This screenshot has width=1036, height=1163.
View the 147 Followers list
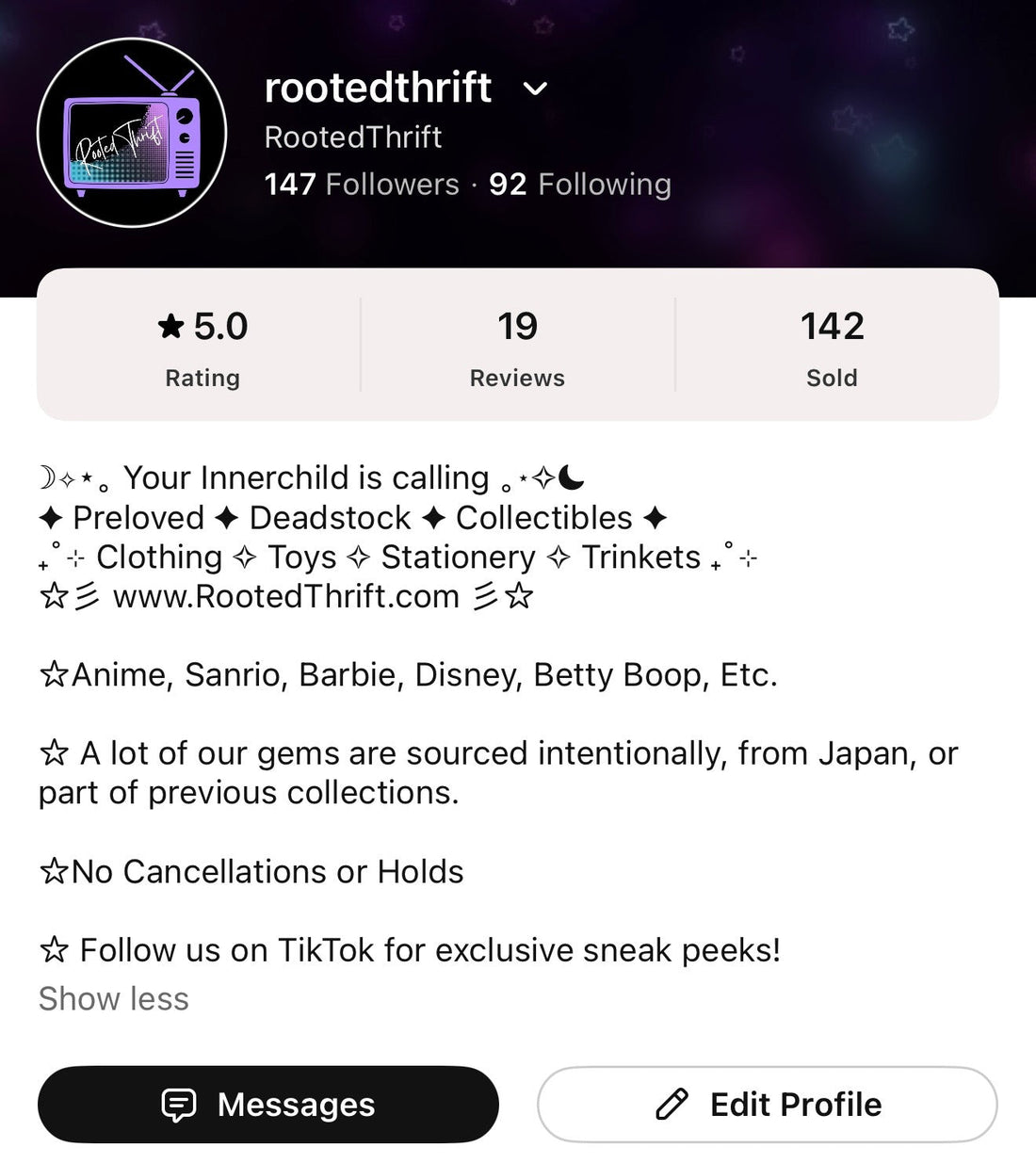click(364, 185)
